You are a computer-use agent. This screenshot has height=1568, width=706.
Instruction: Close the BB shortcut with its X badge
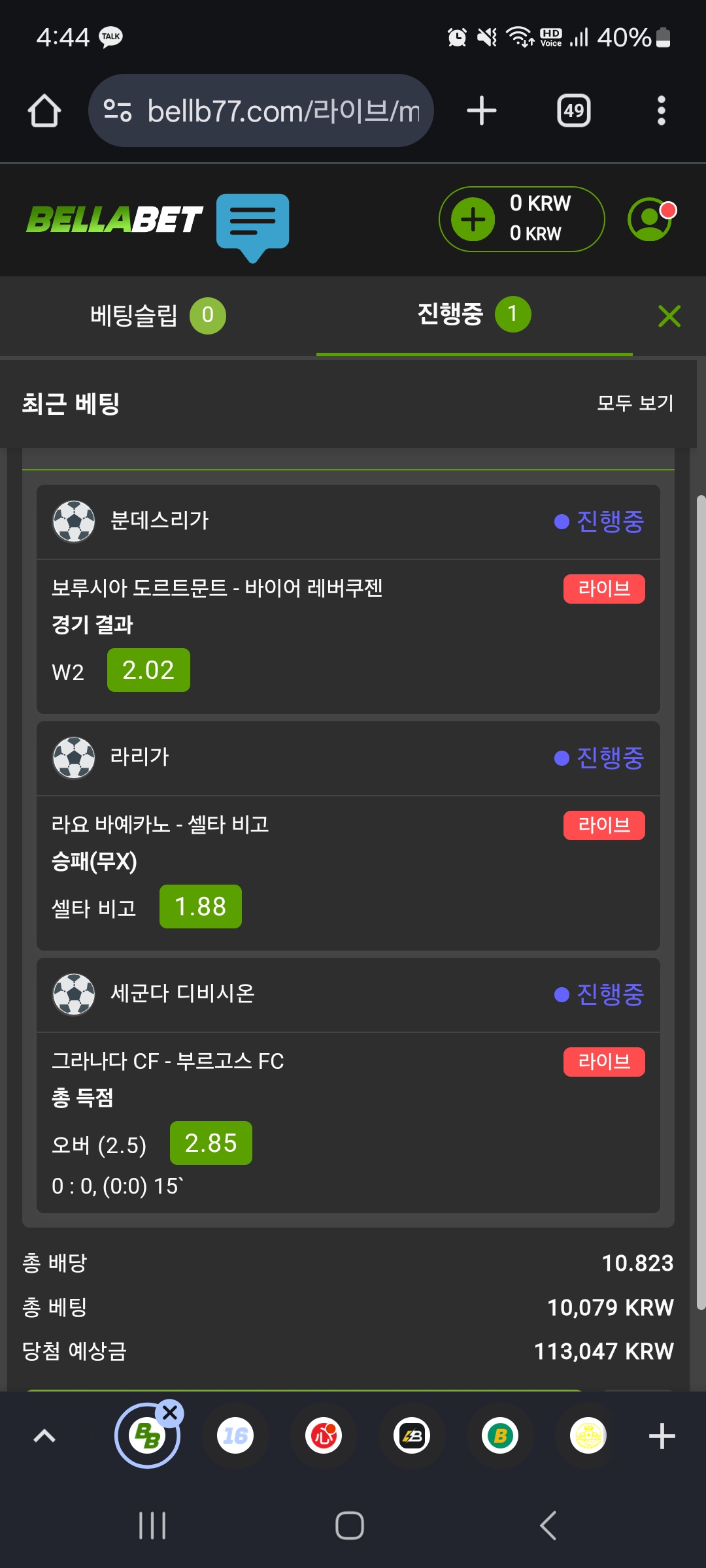point(170,1413)
